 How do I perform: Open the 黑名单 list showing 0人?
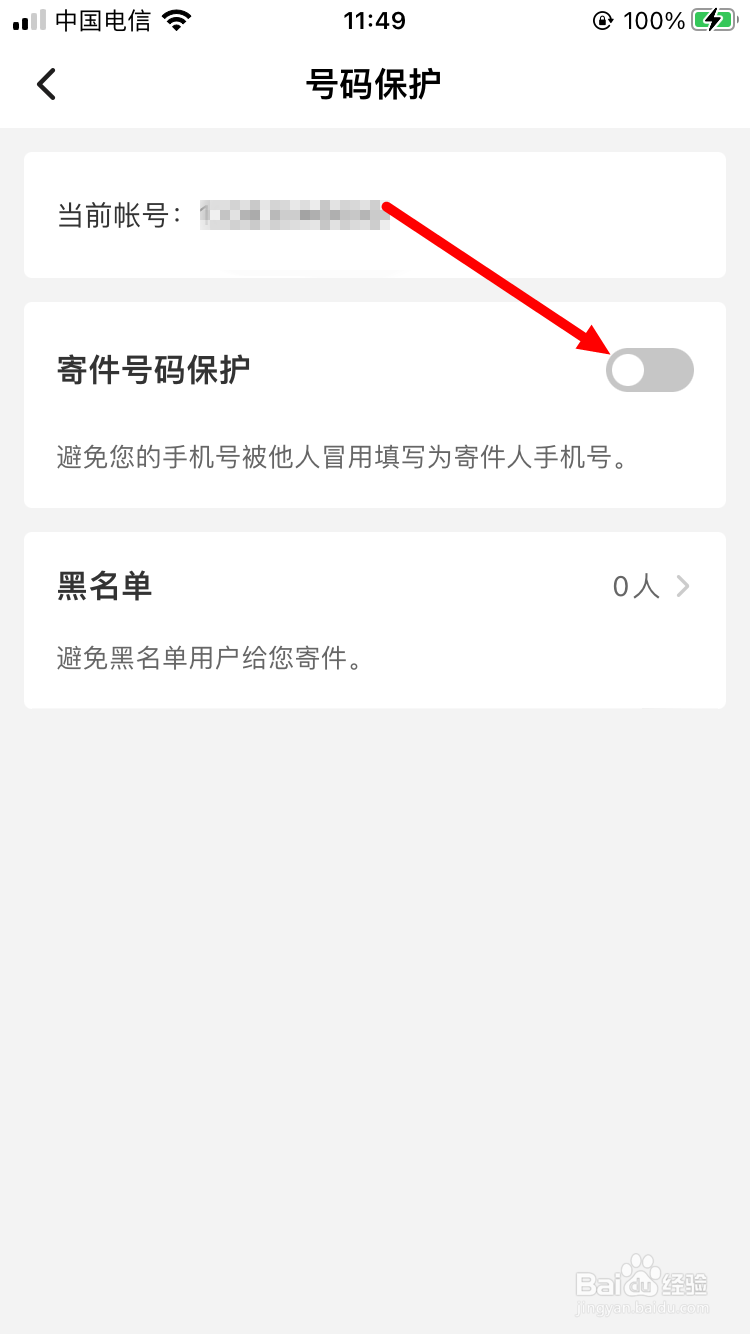633,587
